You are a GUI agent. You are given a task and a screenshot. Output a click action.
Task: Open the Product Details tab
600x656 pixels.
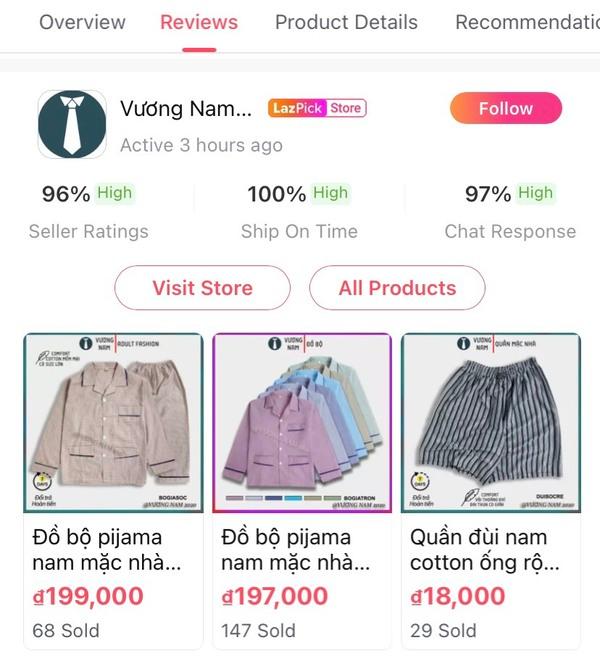[346, 22]
